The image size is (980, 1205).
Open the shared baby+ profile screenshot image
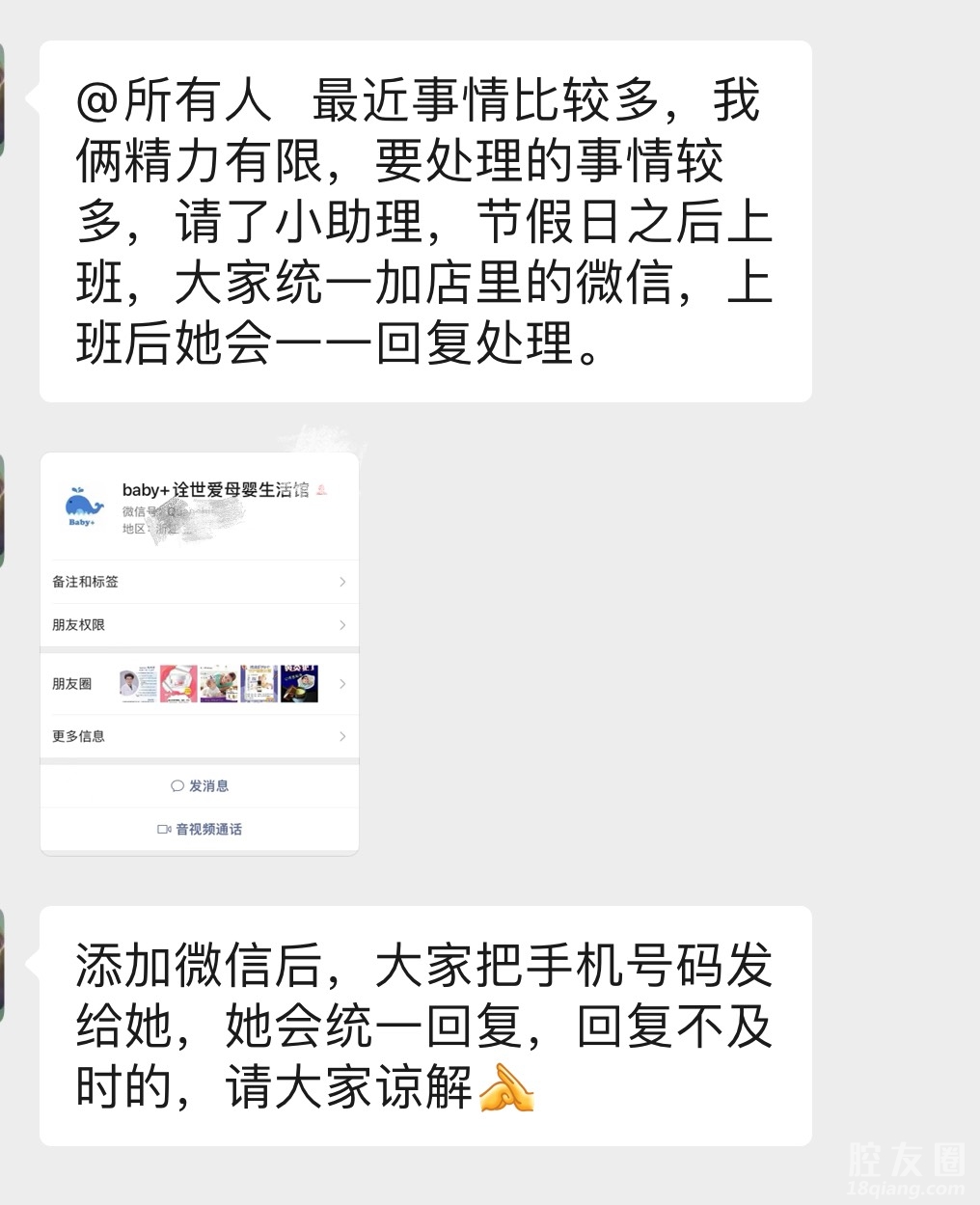200,653
